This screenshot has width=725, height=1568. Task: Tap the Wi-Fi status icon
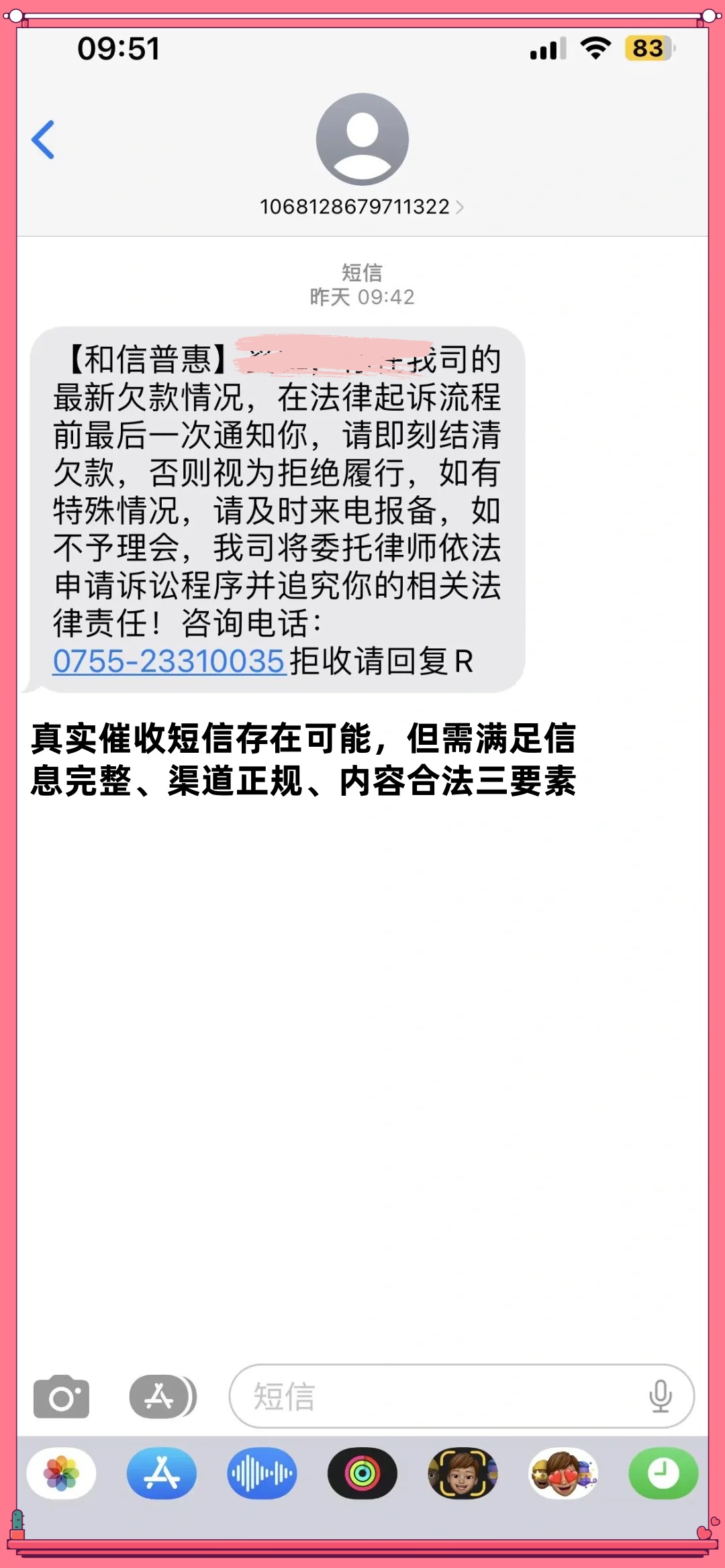(x=593, y=48)
